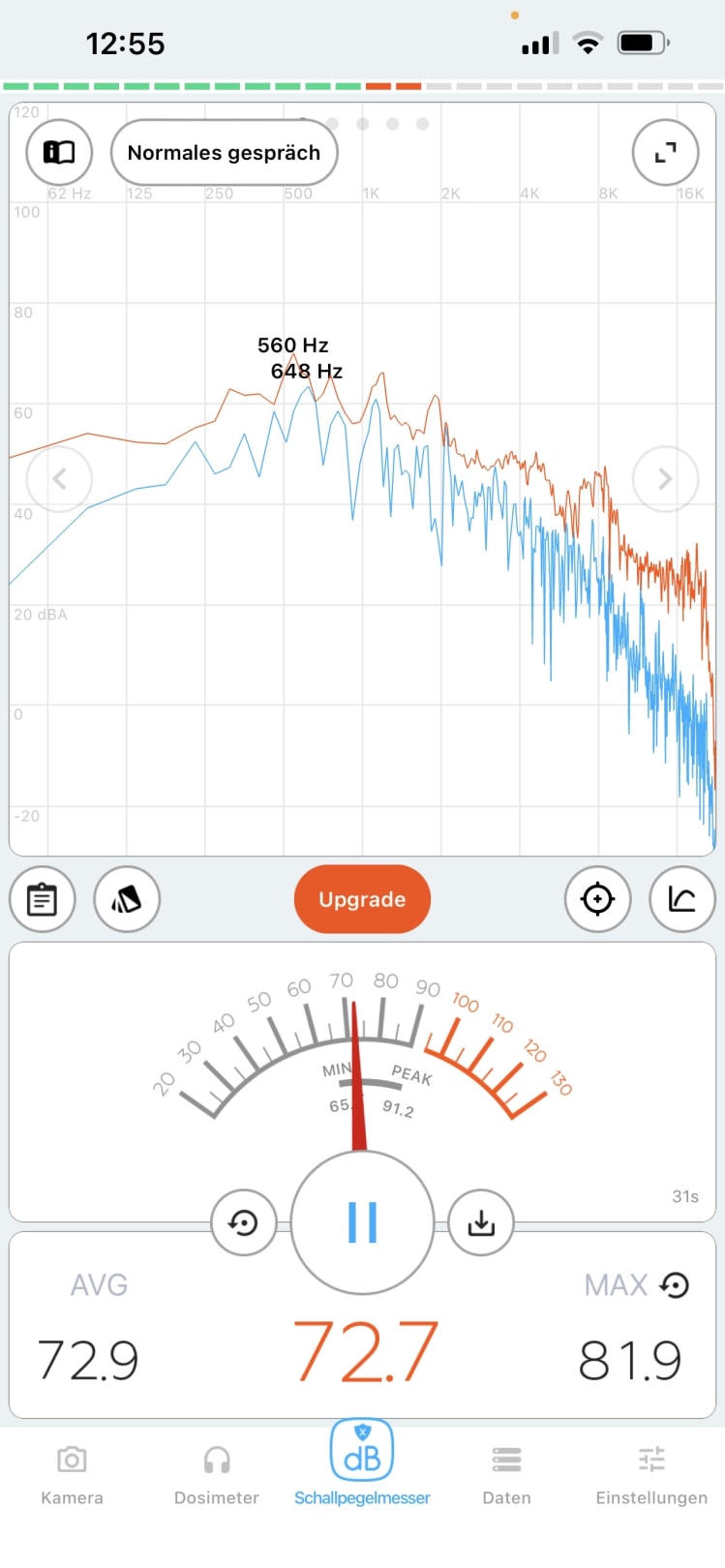Save the recording with the download icon

481,1223
